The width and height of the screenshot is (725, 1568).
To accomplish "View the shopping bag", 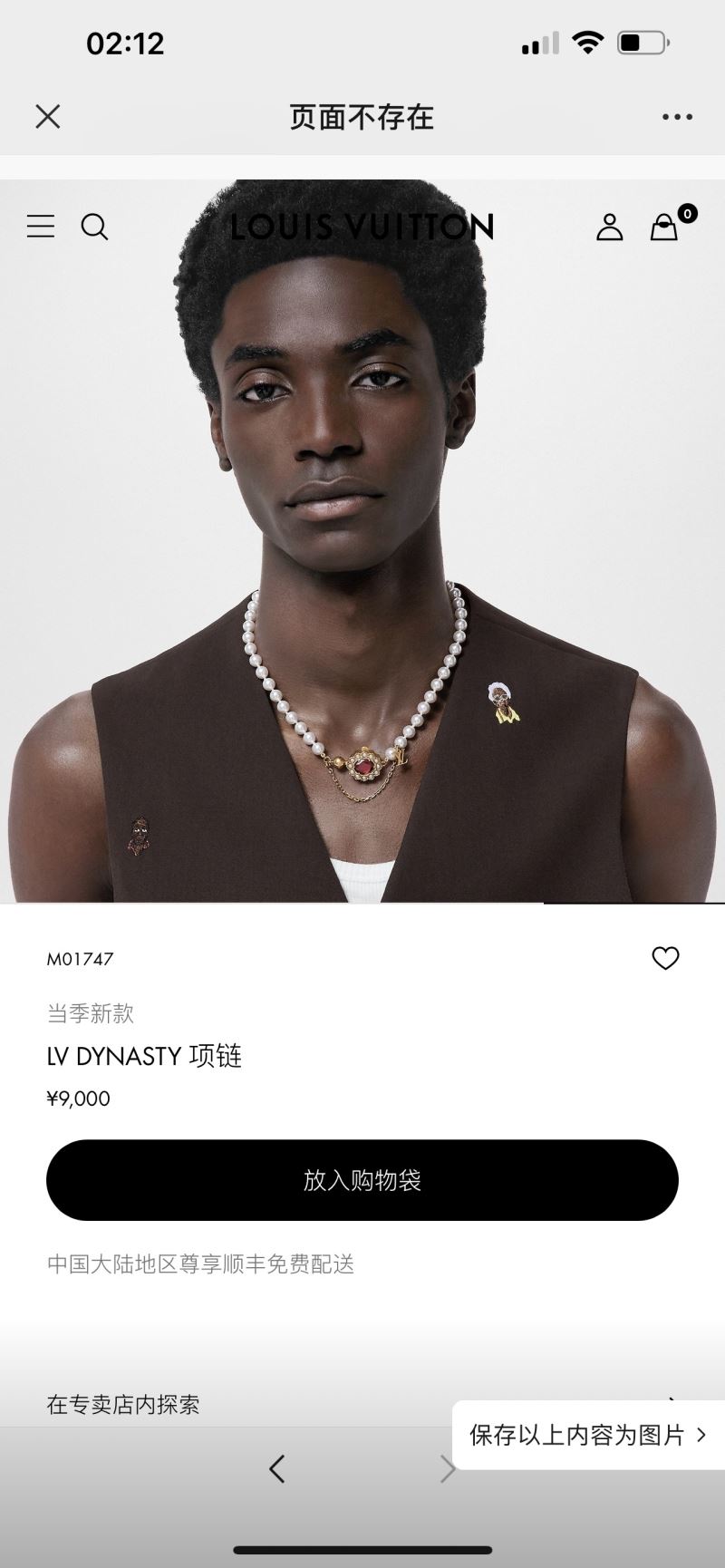I will [665, 227].
